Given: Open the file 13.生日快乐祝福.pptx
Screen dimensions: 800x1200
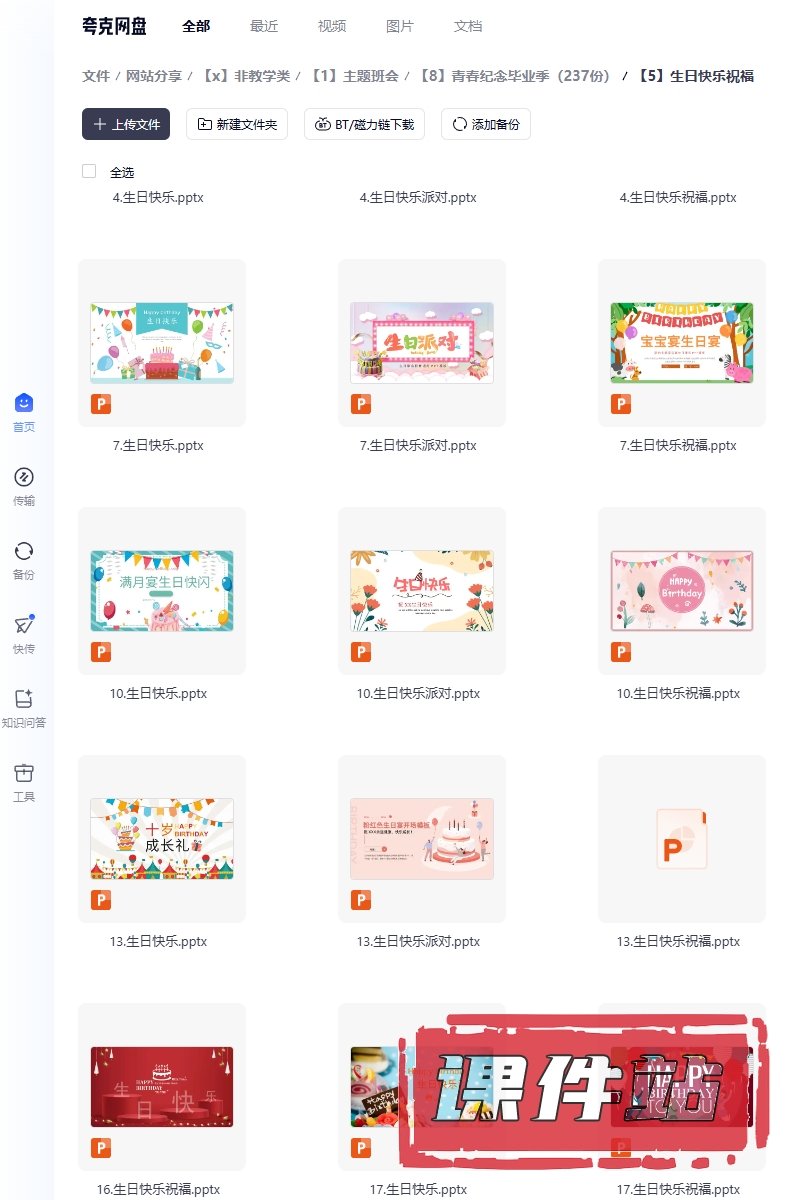Looking at the screenshot, I should [x=682, y=839].
